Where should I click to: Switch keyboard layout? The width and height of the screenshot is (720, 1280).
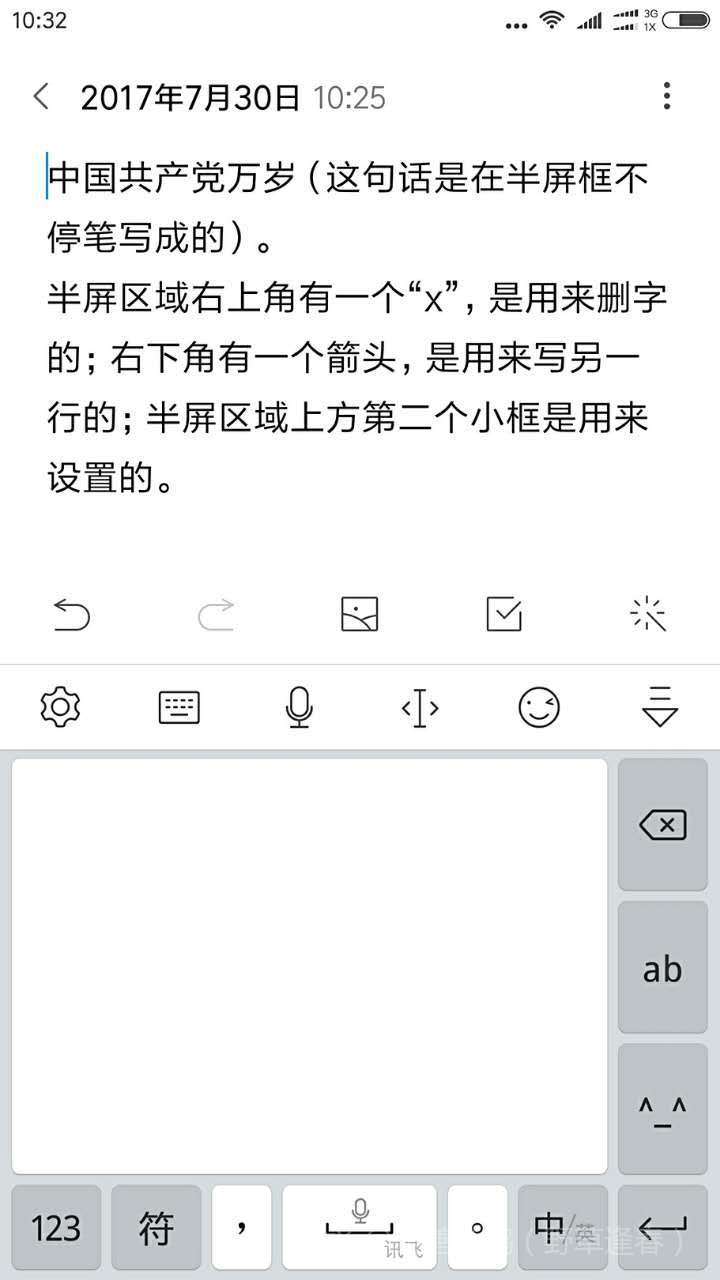(x=180, y=708)
